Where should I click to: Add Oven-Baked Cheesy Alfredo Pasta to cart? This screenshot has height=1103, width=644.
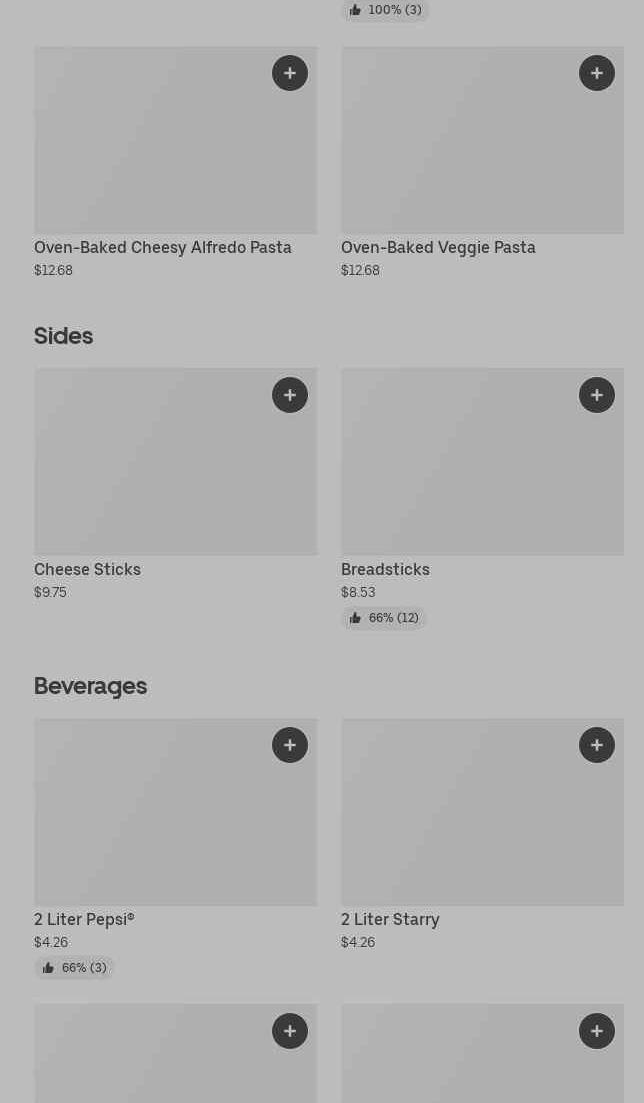click(290, 73)
